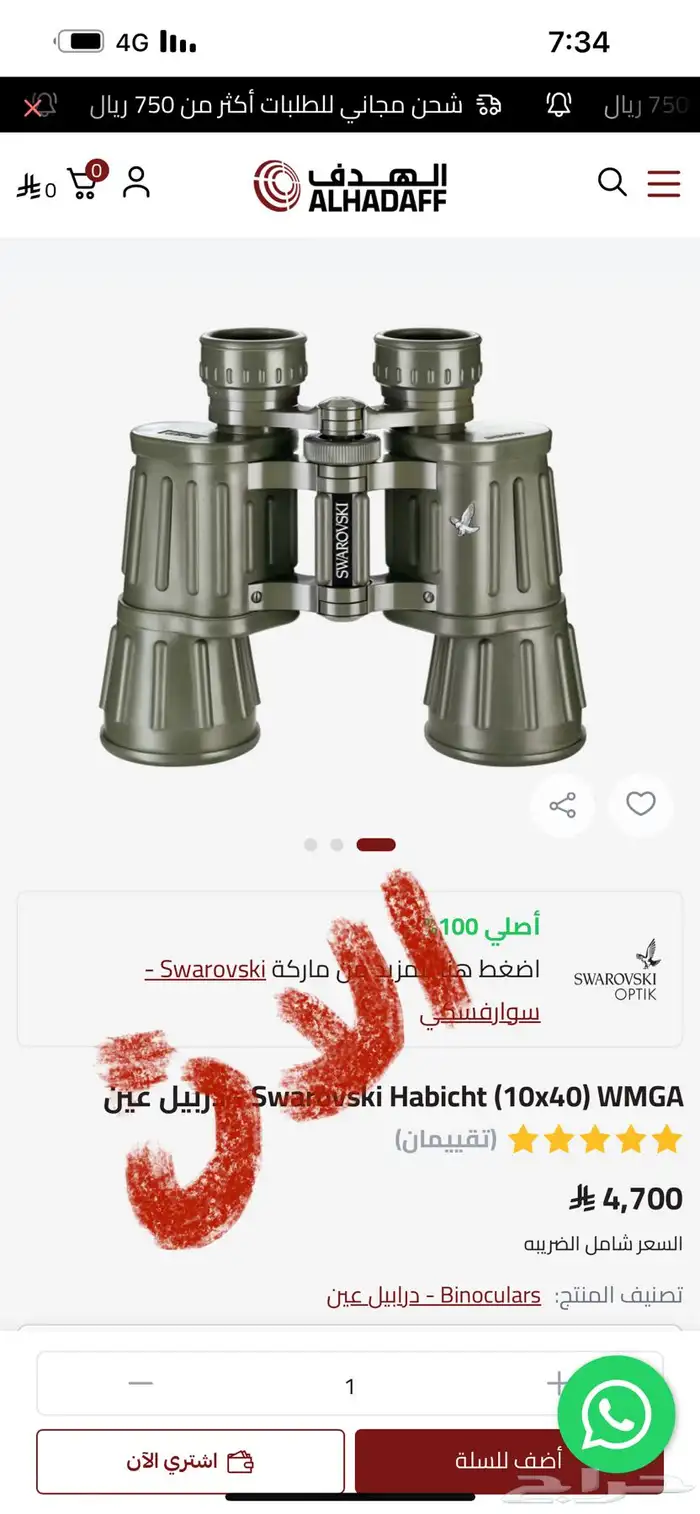Open WhatsApp chat button
This screenshot has height=1514, width=700.
click(616, 1414)
